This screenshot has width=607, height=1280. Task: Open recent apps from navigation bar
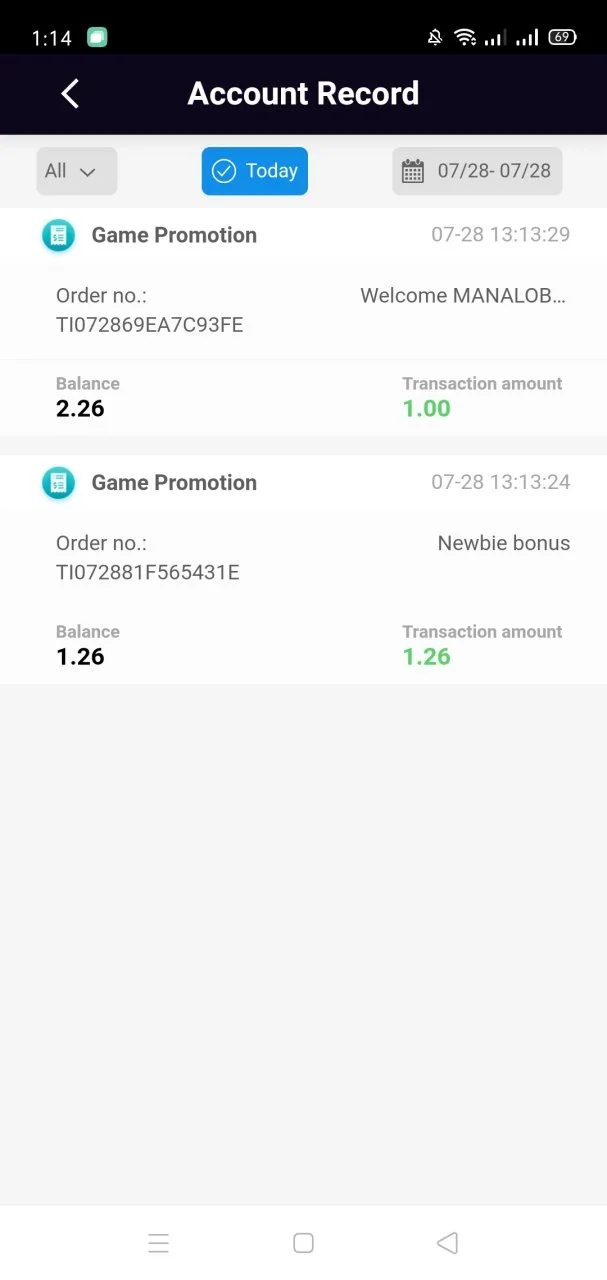(x=158, y=1243)
